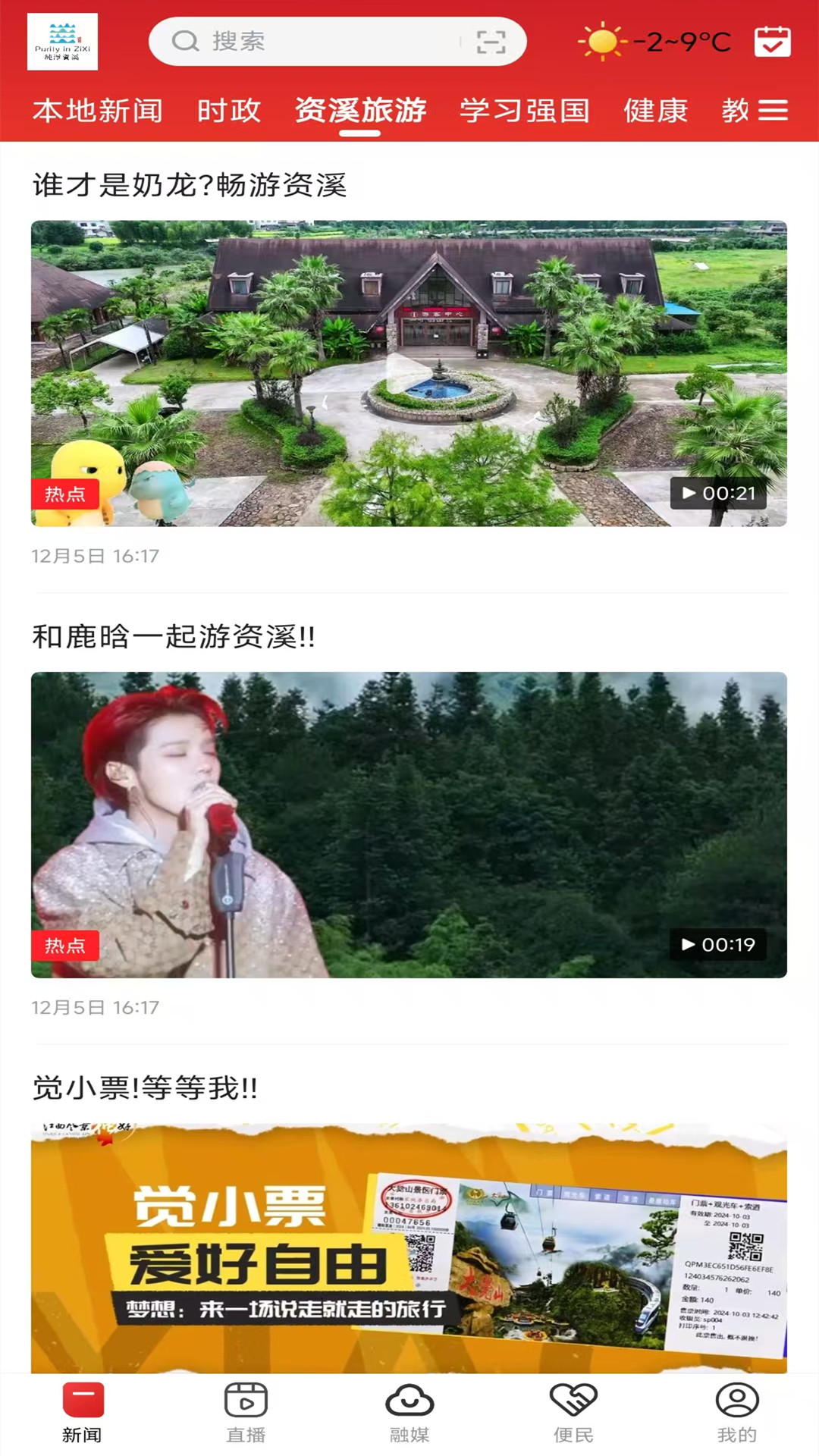Switch to the 学习强国 channel
Image resolution: width=819 pixels, height=1456 pixels.
coord(526,111)
